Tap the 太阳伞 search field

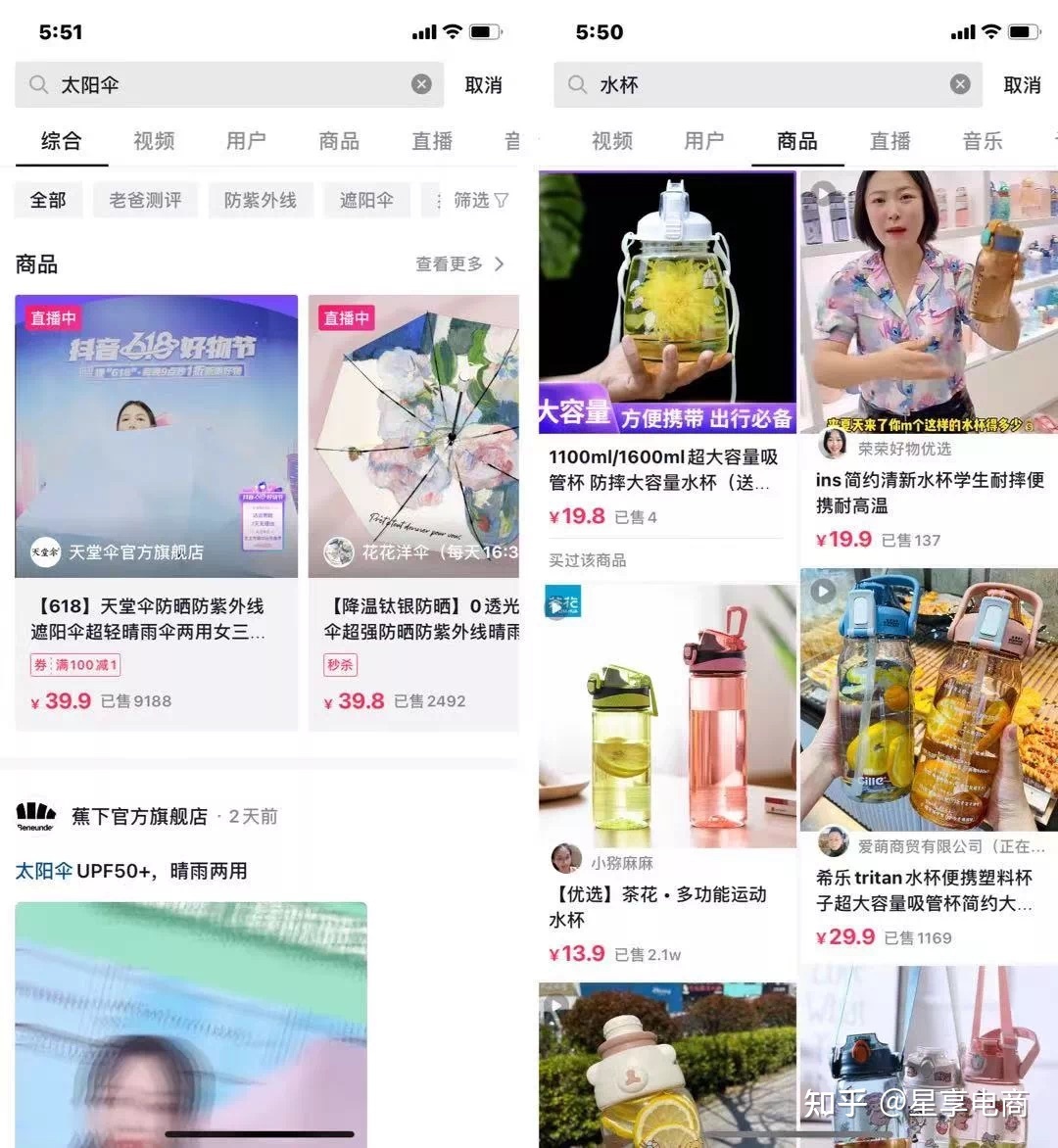click(x=225, y=85)
